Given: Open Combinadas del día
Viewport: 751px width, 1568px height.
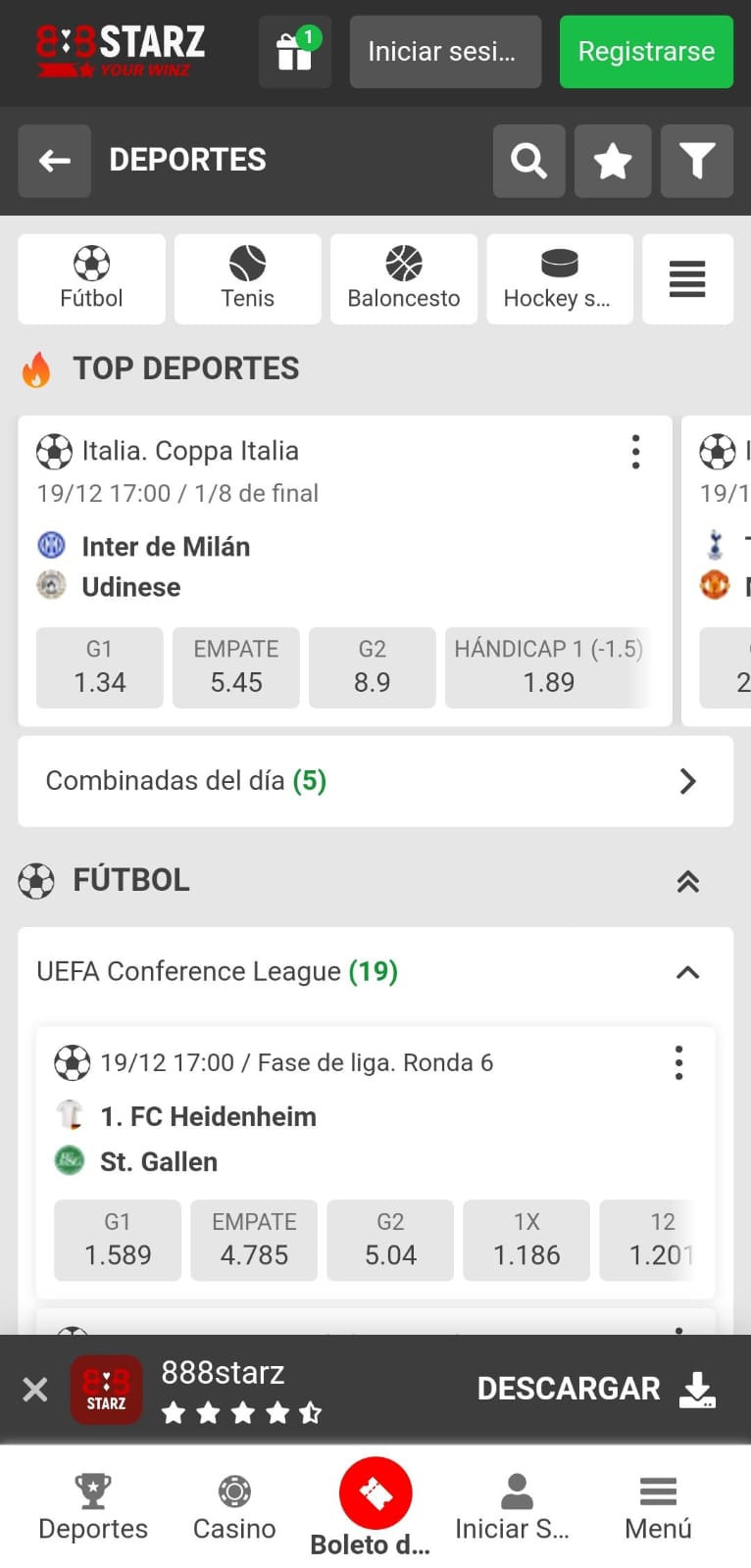Looking at the screenshot, I should 375,781.
